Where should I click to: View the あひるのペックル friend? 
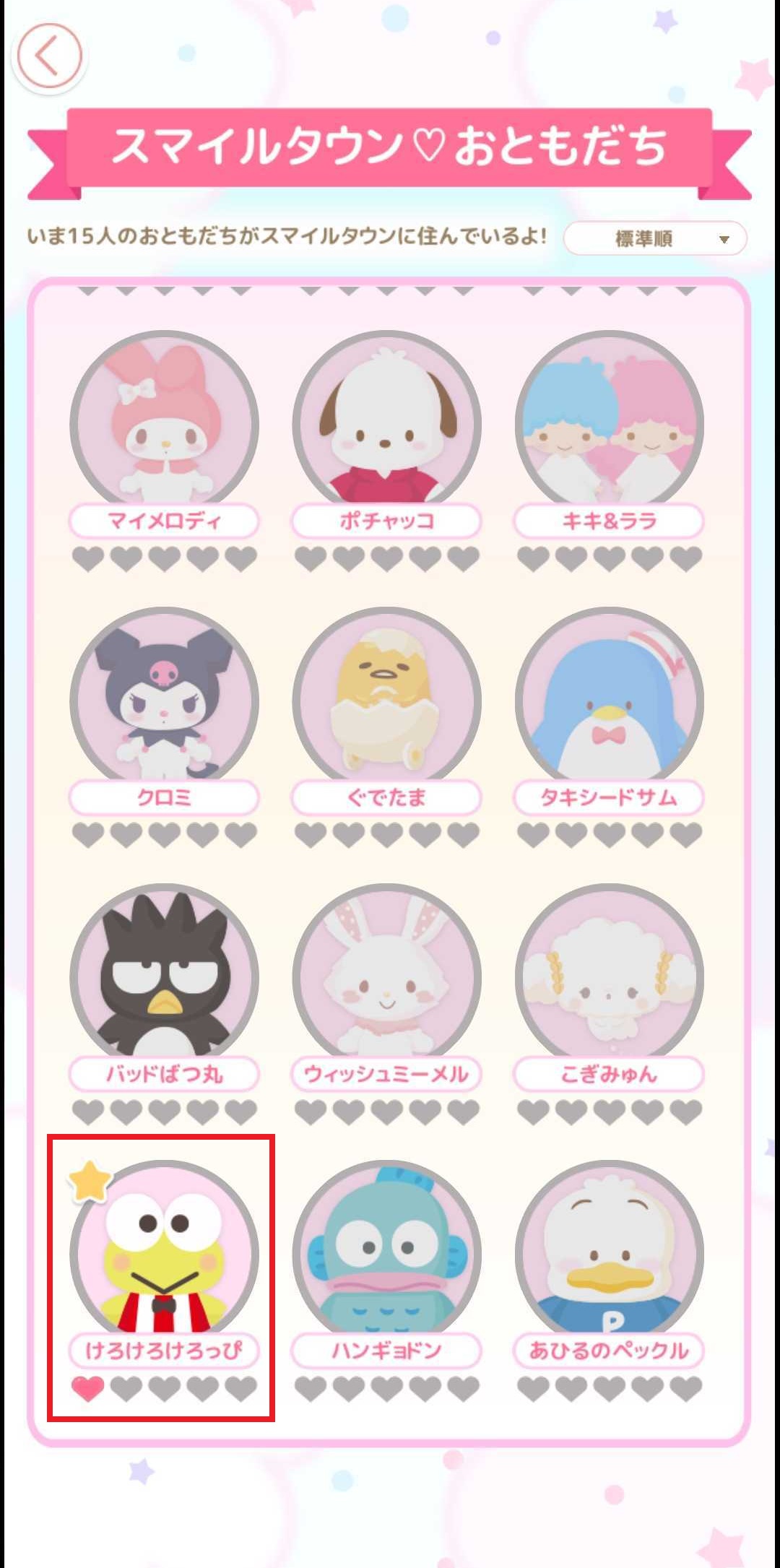(609, 1257)
